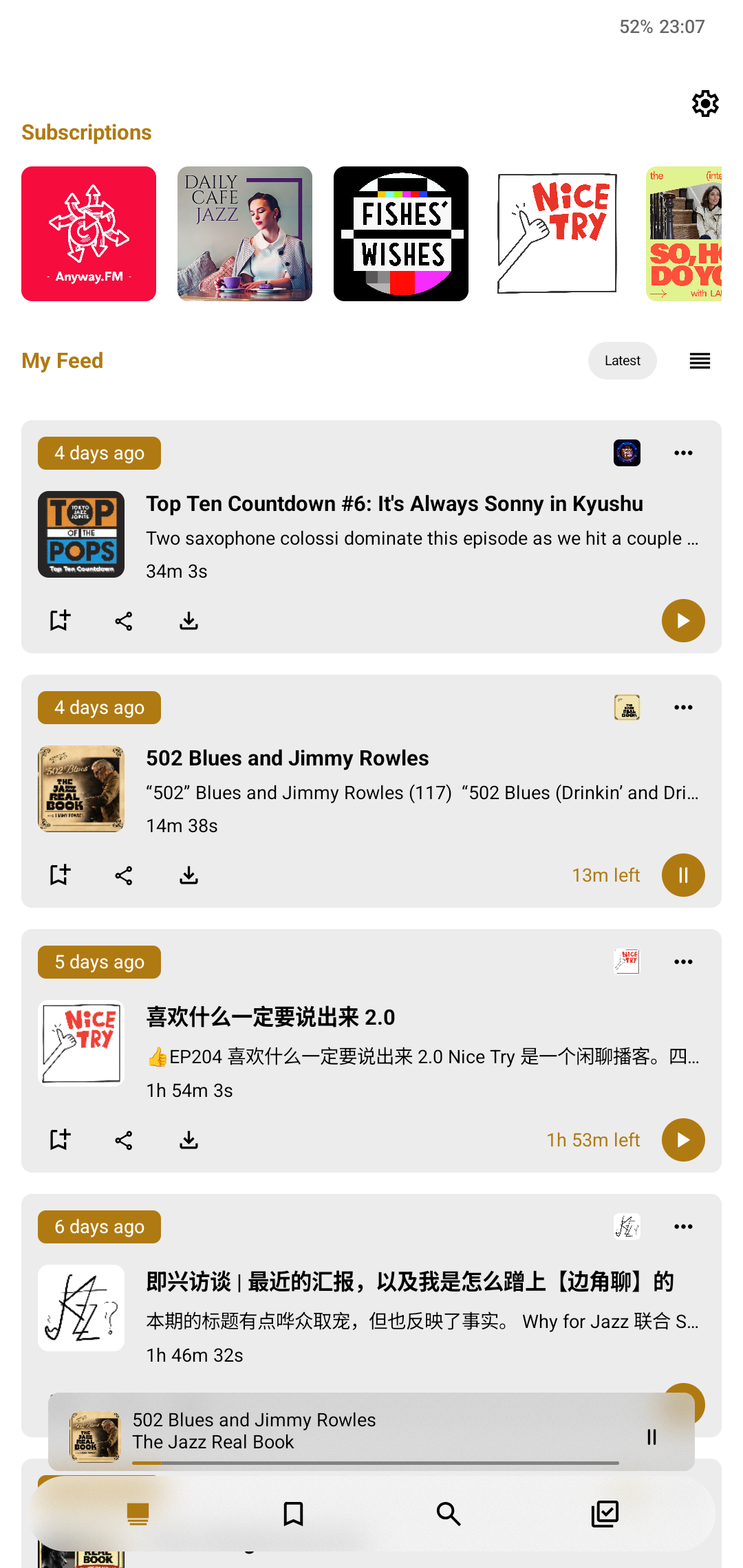Change the feed list layout
743x1568 pixels.
700,360
